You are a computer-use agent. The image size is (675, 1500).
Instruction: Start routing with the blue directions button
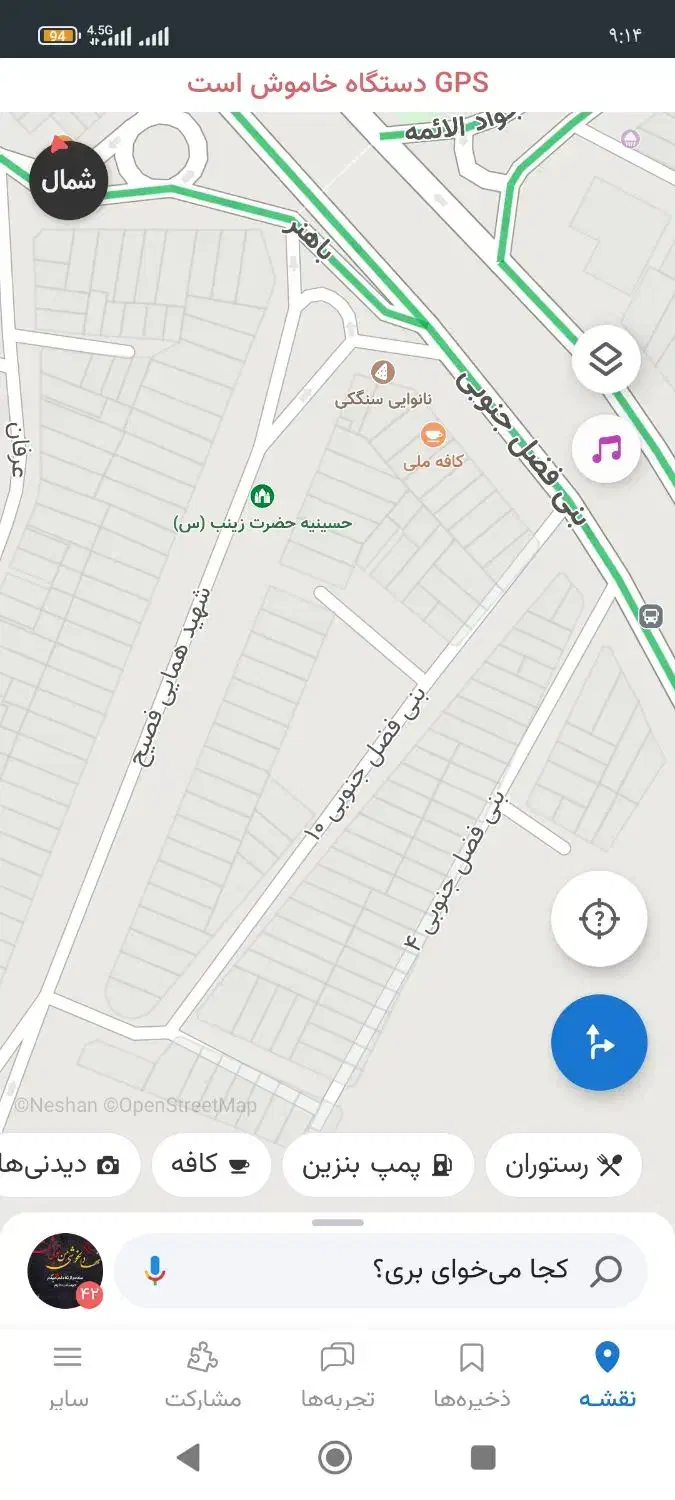pyautogui.click(x=599, y=1043)
